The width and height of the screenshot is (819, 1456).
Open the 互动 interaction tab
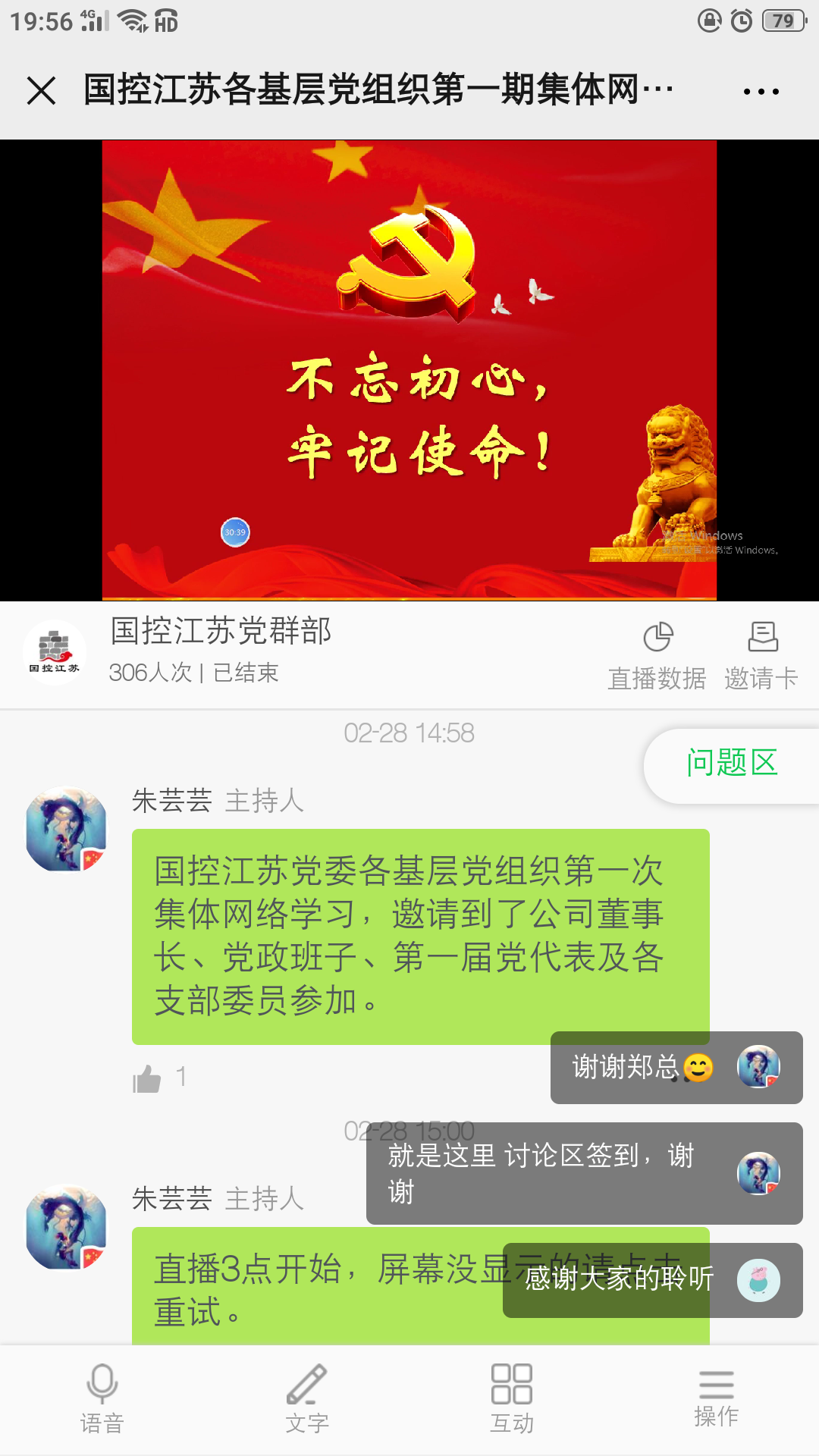point(512,1399)
